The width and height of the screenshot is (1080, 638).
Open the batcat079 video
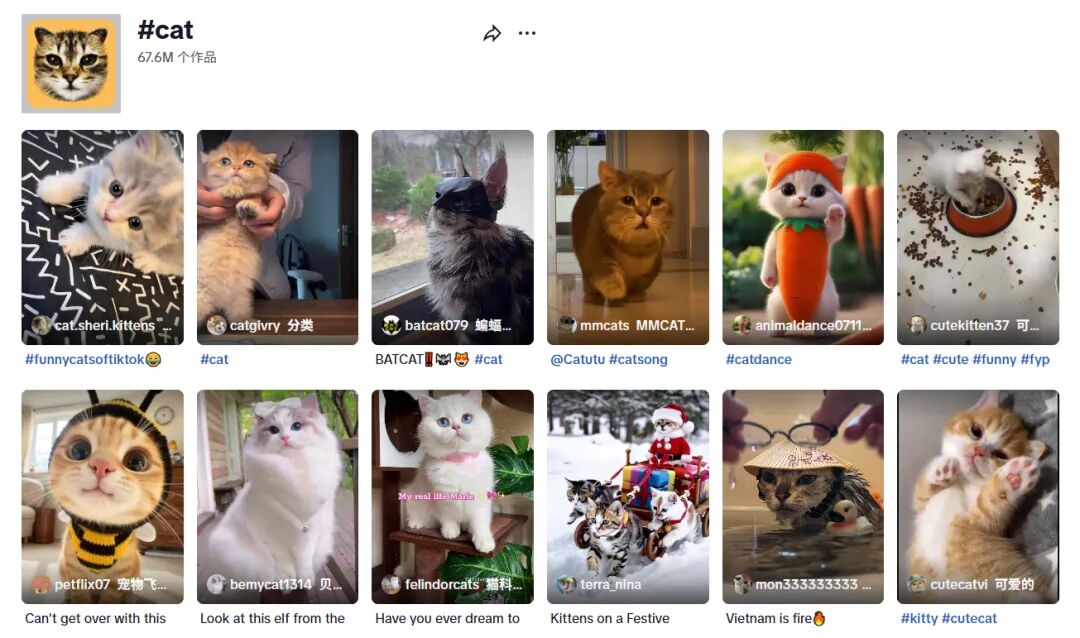(x=452, y=230)
